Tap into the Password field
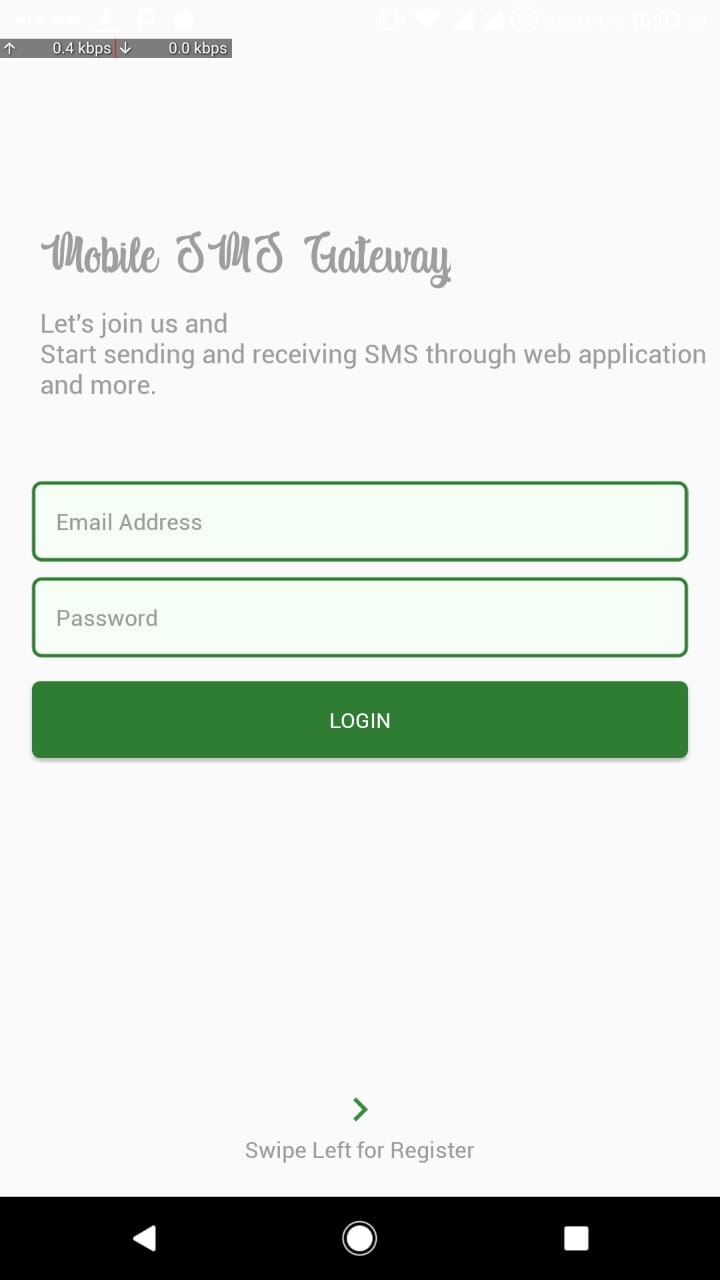The width and height of the screenshot is (720, 1280). tap(360, 618)
